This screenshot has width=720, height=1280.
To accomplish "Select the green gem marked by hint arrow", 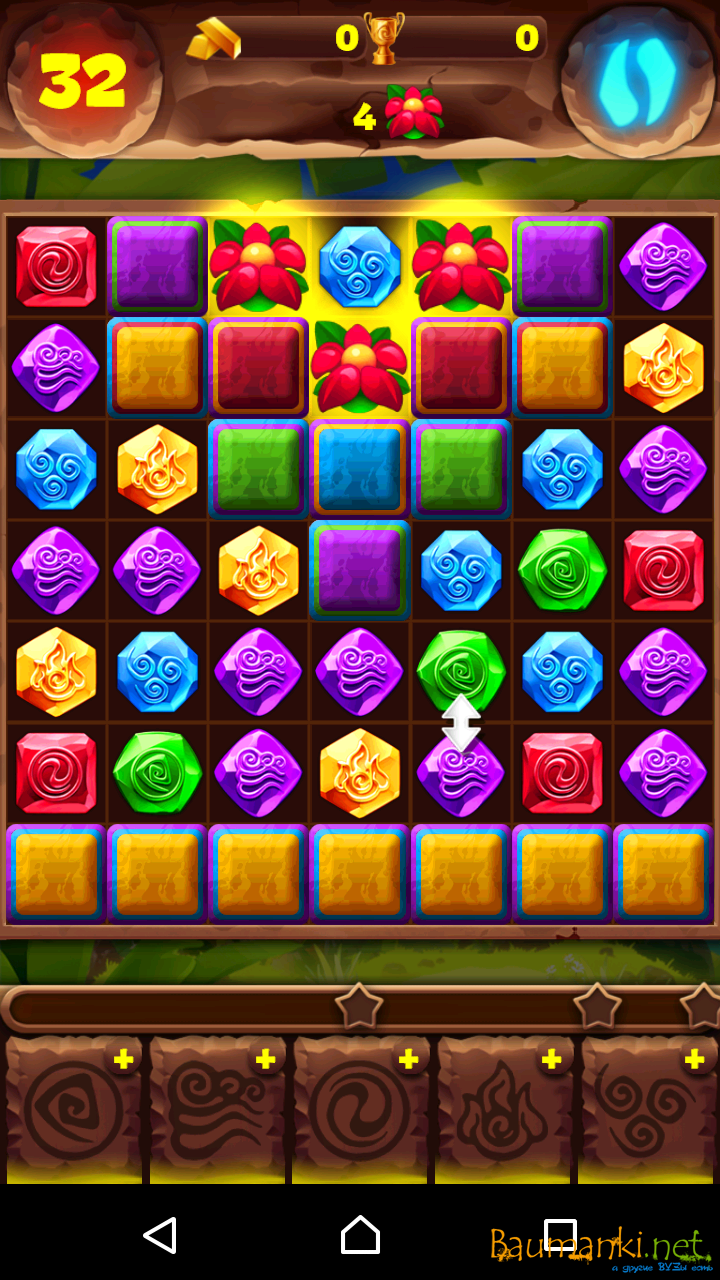I will coord(460,668).
